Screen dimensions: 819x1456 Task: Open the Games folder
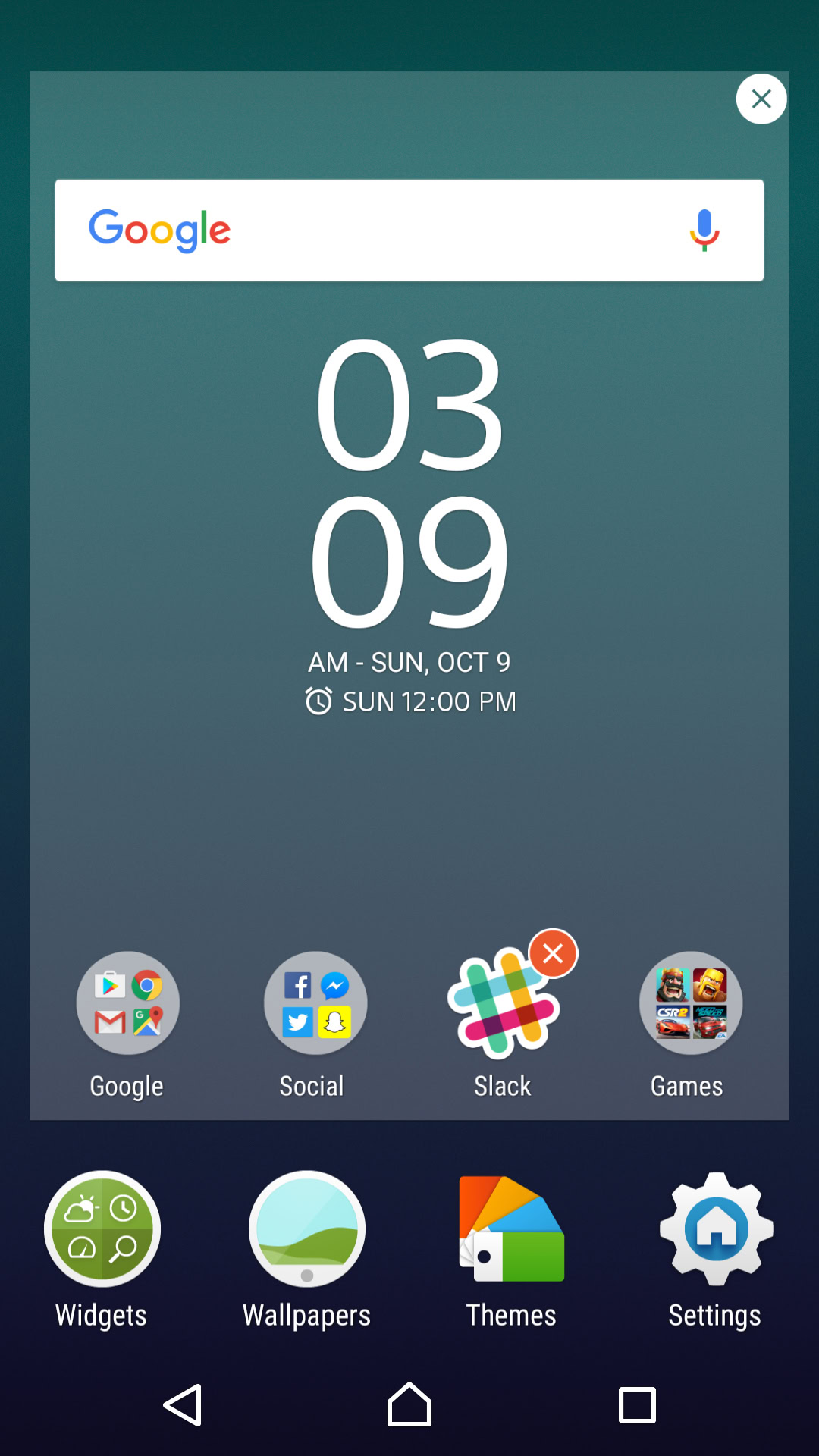(690, 1003)
